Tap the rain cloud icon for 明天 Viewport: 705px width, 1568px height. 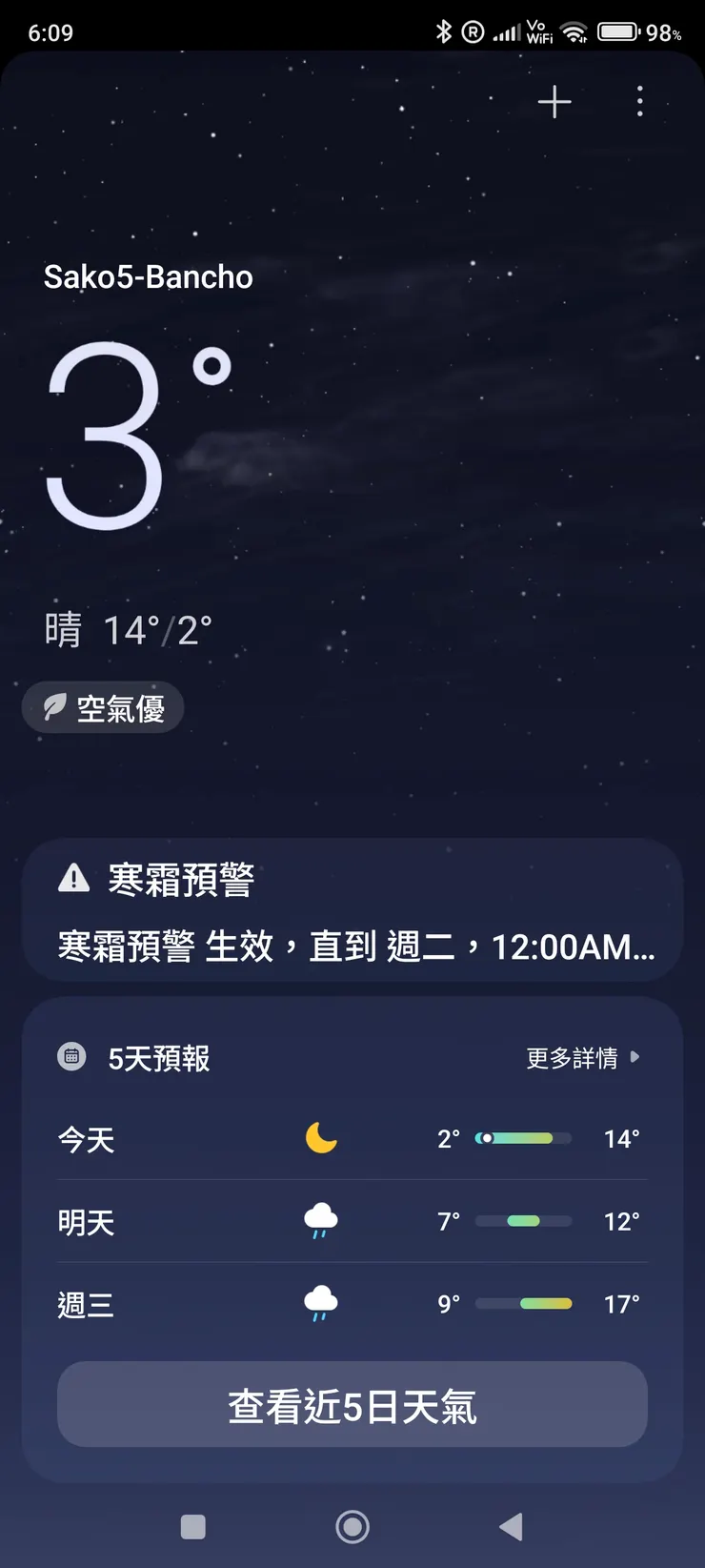point(320,1221)
